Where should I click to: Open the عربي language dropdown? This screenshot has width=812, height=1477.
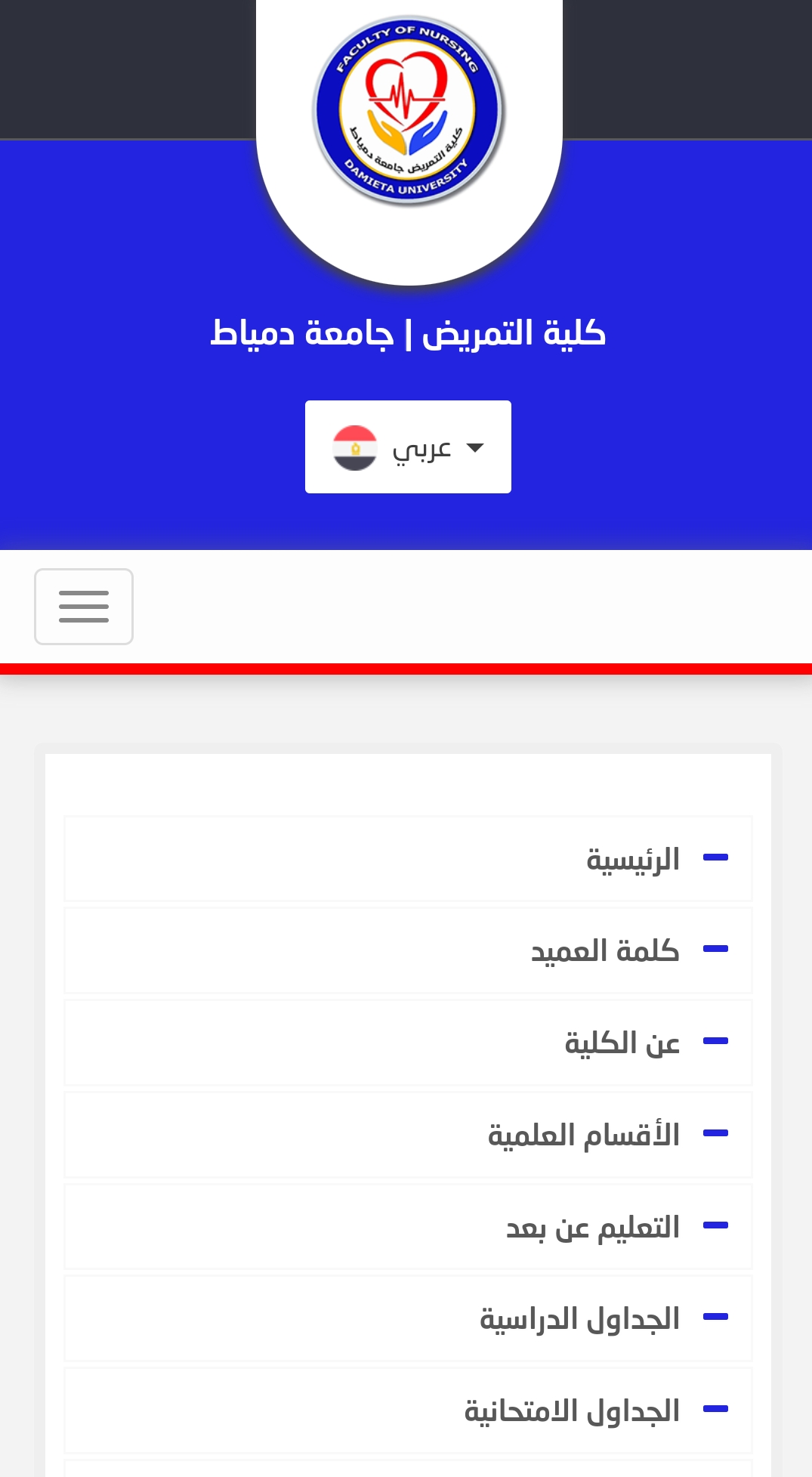(x=408, y=447)
